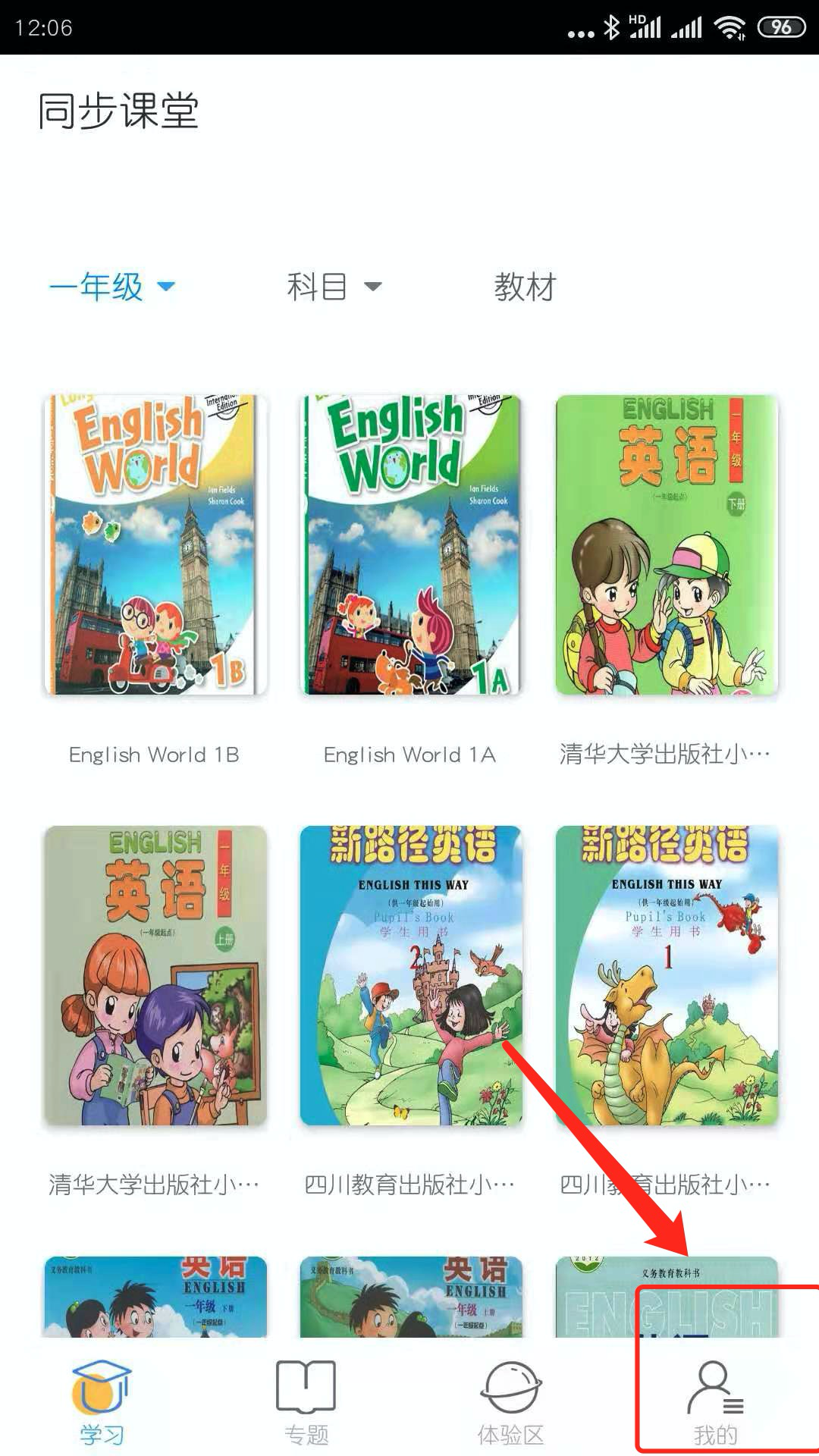Viewport: 819px width, 1456px height.
Task: Expand the 一年级 grade dropdown
Action: 111,287
